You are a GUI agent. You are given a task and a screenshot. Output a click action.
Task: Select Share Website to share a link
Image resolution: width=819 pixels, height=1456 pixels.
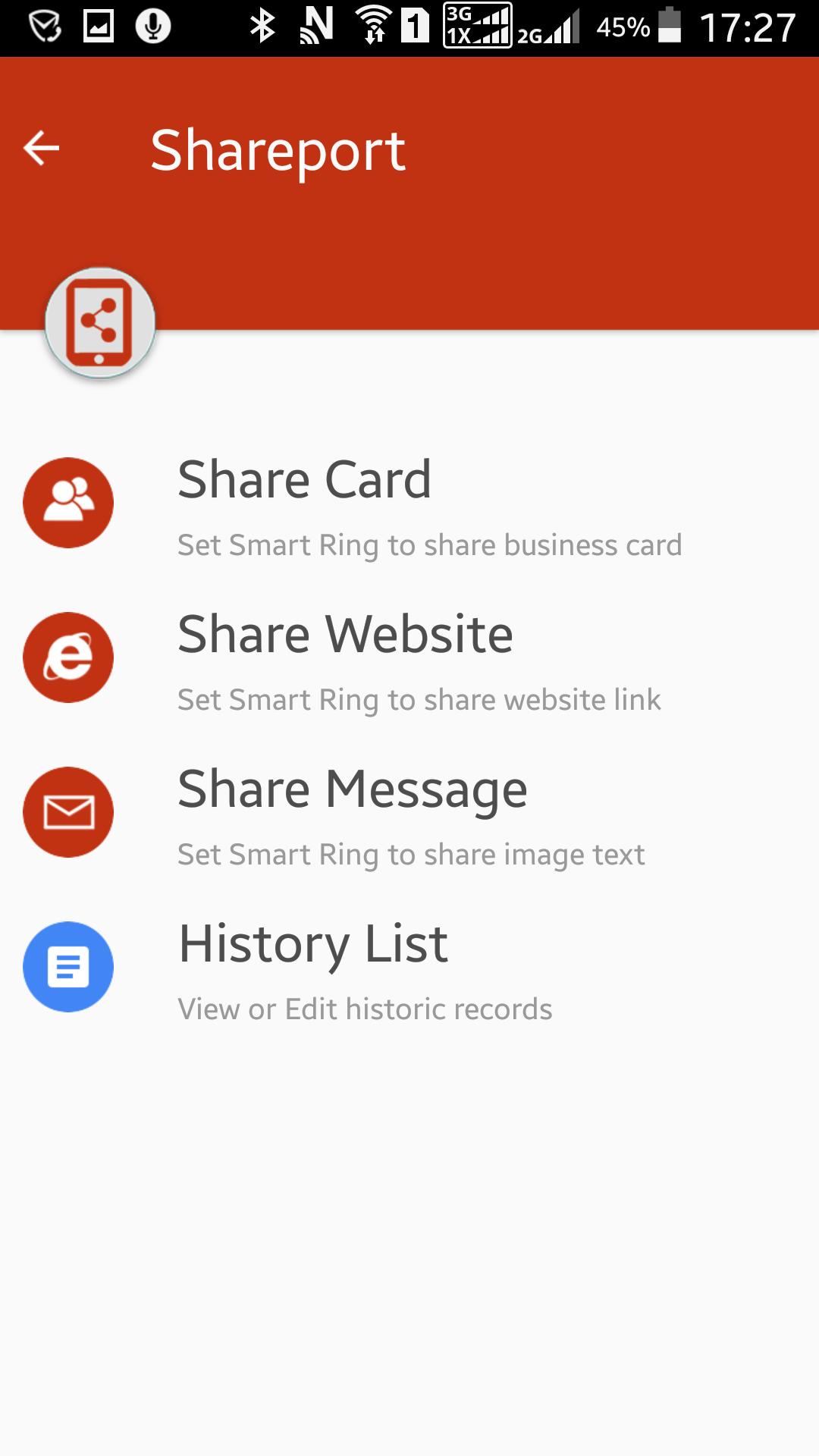point(345,658)
